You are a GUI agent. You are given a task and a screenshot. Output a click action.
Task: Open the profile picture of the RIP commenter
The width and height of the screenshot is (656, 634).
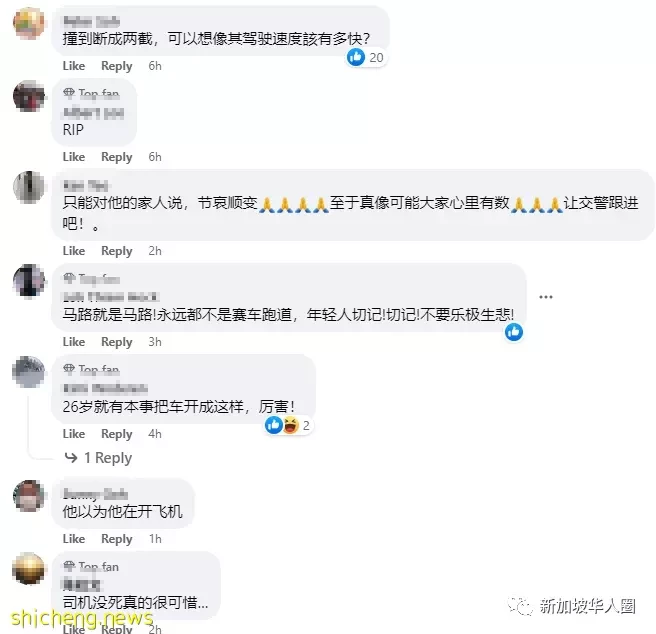point(28,97)
